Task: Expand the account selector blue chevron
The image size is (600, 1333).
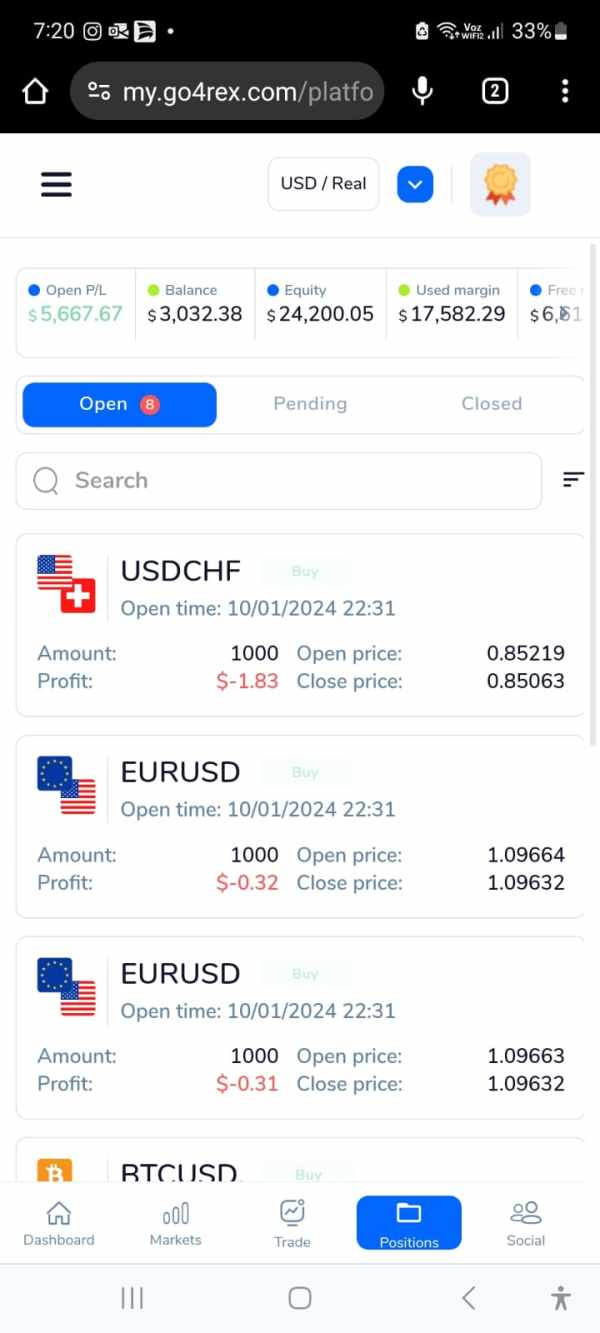Action: (x=415, y=184)
